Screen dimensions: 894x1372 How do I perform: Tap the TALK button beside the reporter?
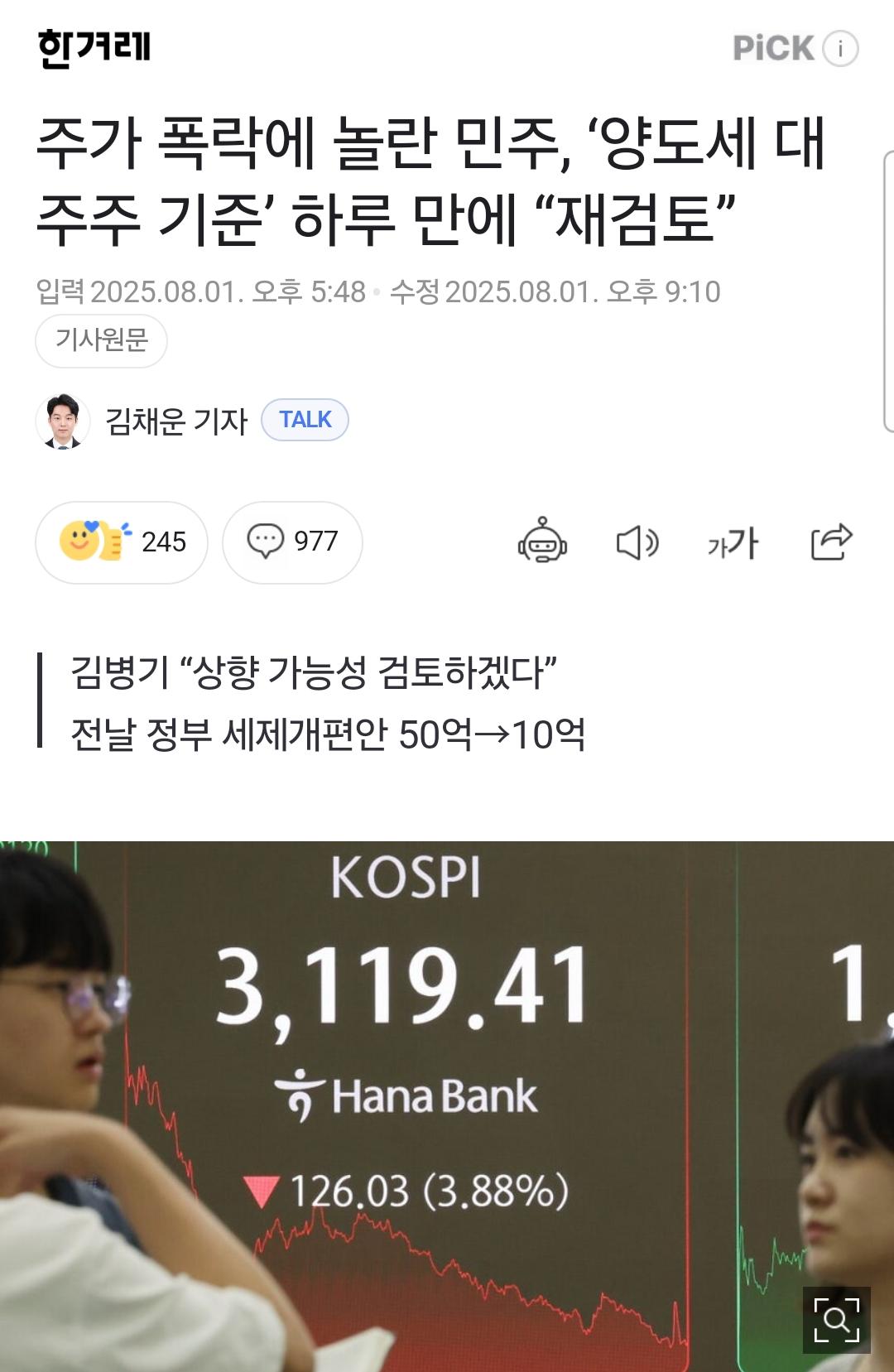(x=305, y=420)
